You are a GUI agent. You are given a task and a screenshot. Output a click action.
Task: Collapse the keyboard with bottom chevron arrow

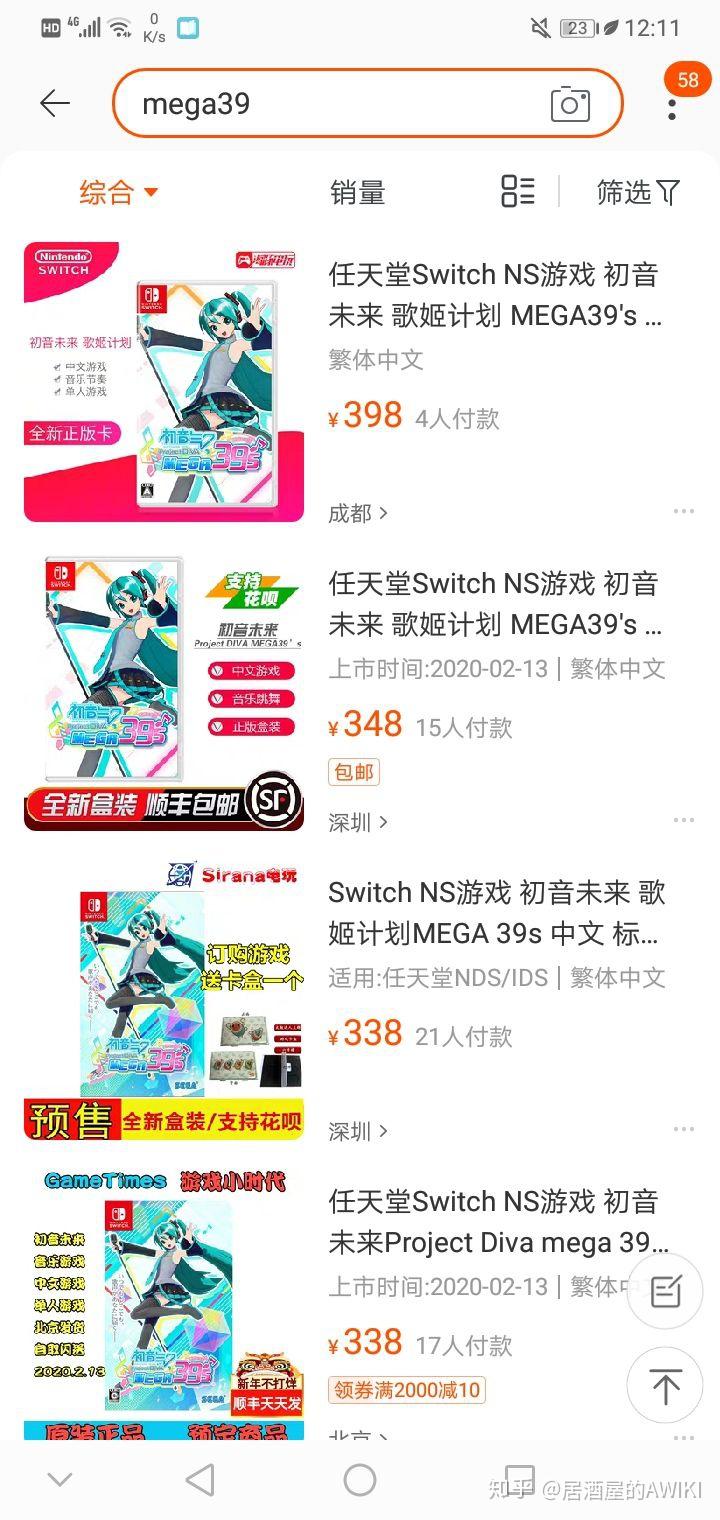60,1478
